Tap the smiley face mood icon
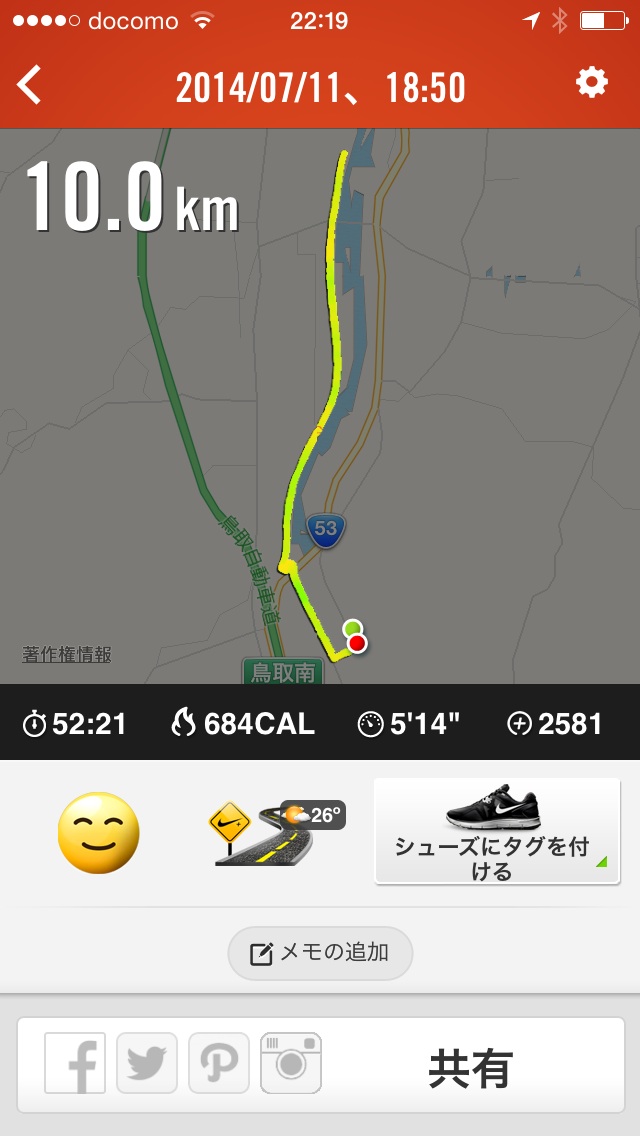 [x=98, y=832]
